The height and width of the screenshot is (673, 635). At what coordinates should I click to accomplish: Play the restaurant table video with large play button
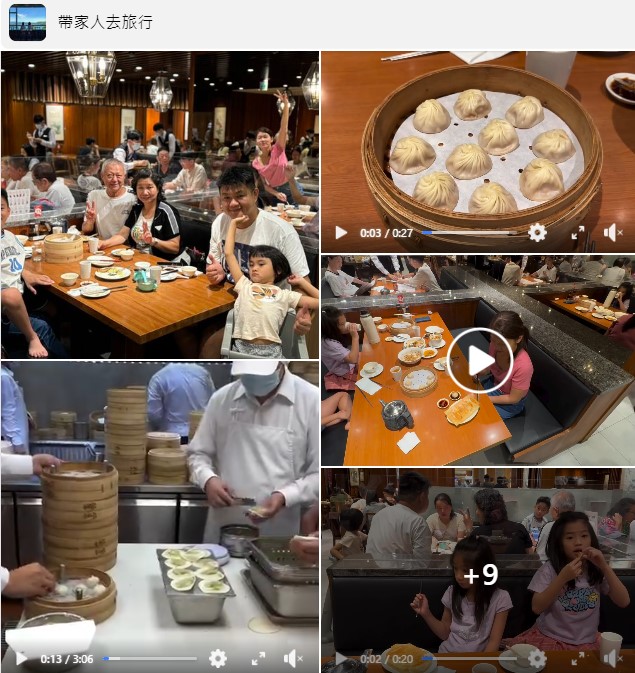(479, 360)
